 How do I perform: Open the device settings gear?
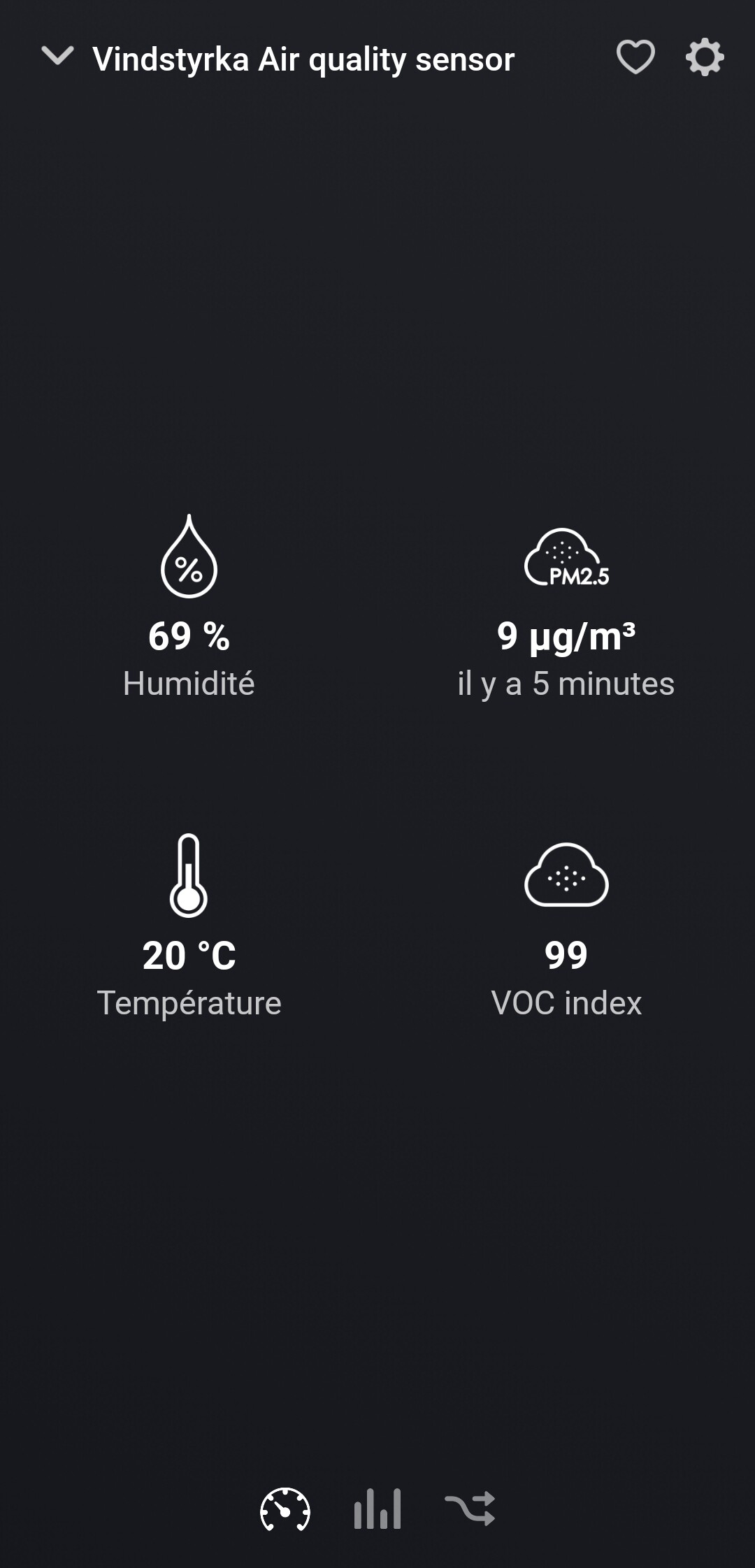click(x=704, y=57)
